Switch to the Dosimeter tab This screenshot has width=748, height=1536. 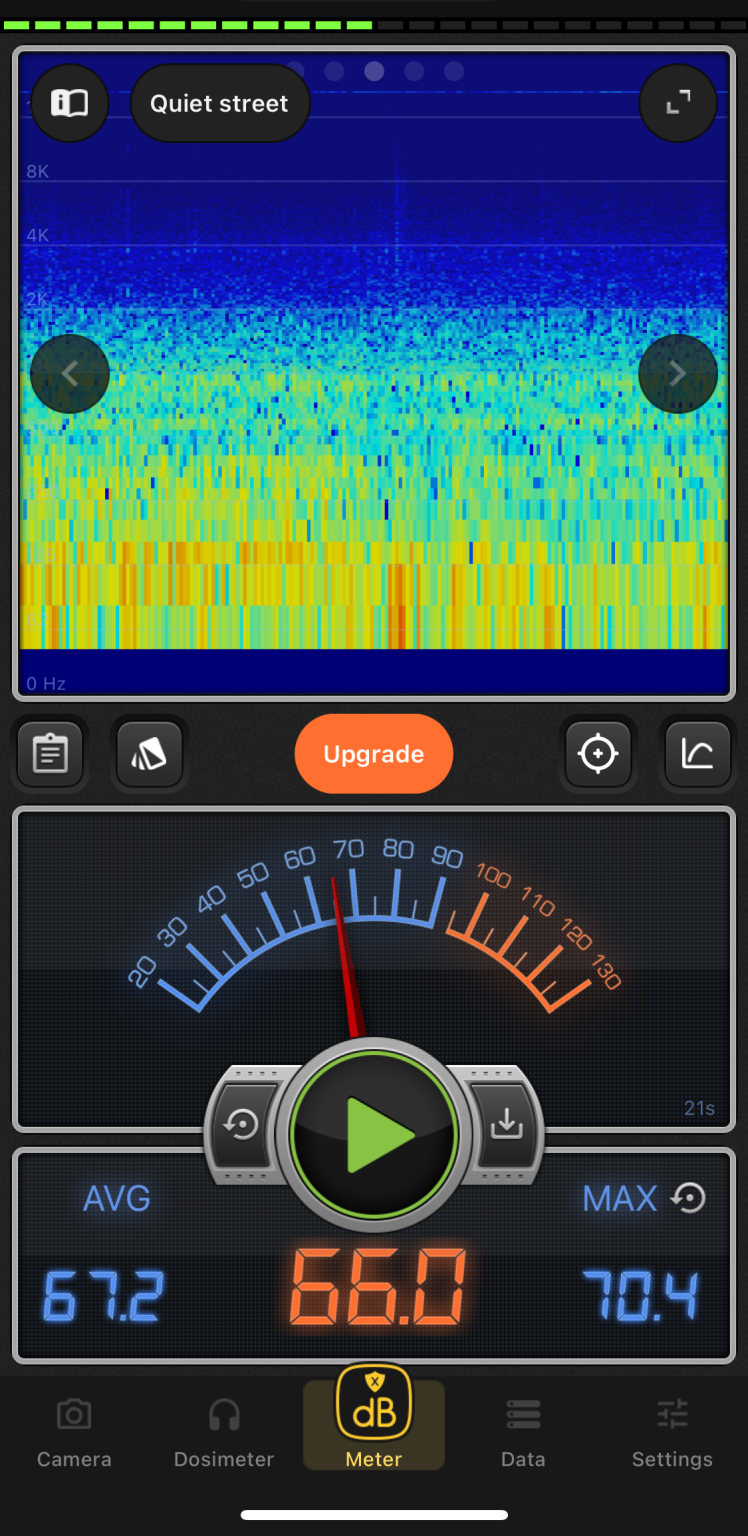coord(224,1430)
